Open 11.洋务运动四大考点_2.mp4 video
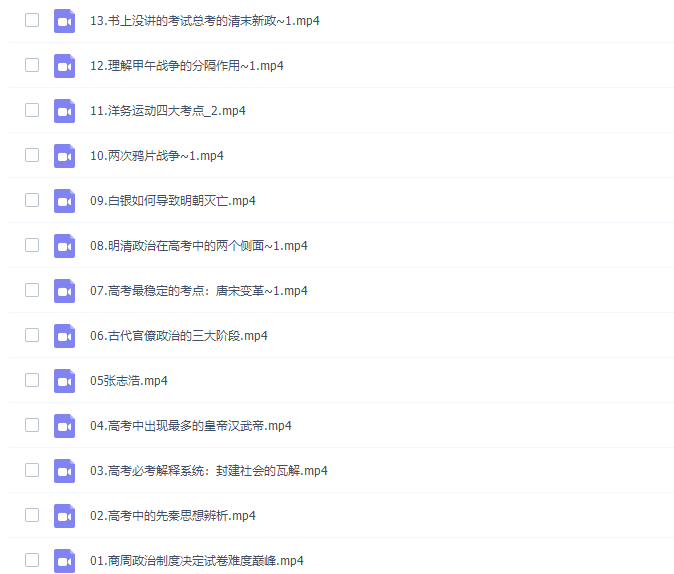The image size is (674, 574). click(167, 110)
